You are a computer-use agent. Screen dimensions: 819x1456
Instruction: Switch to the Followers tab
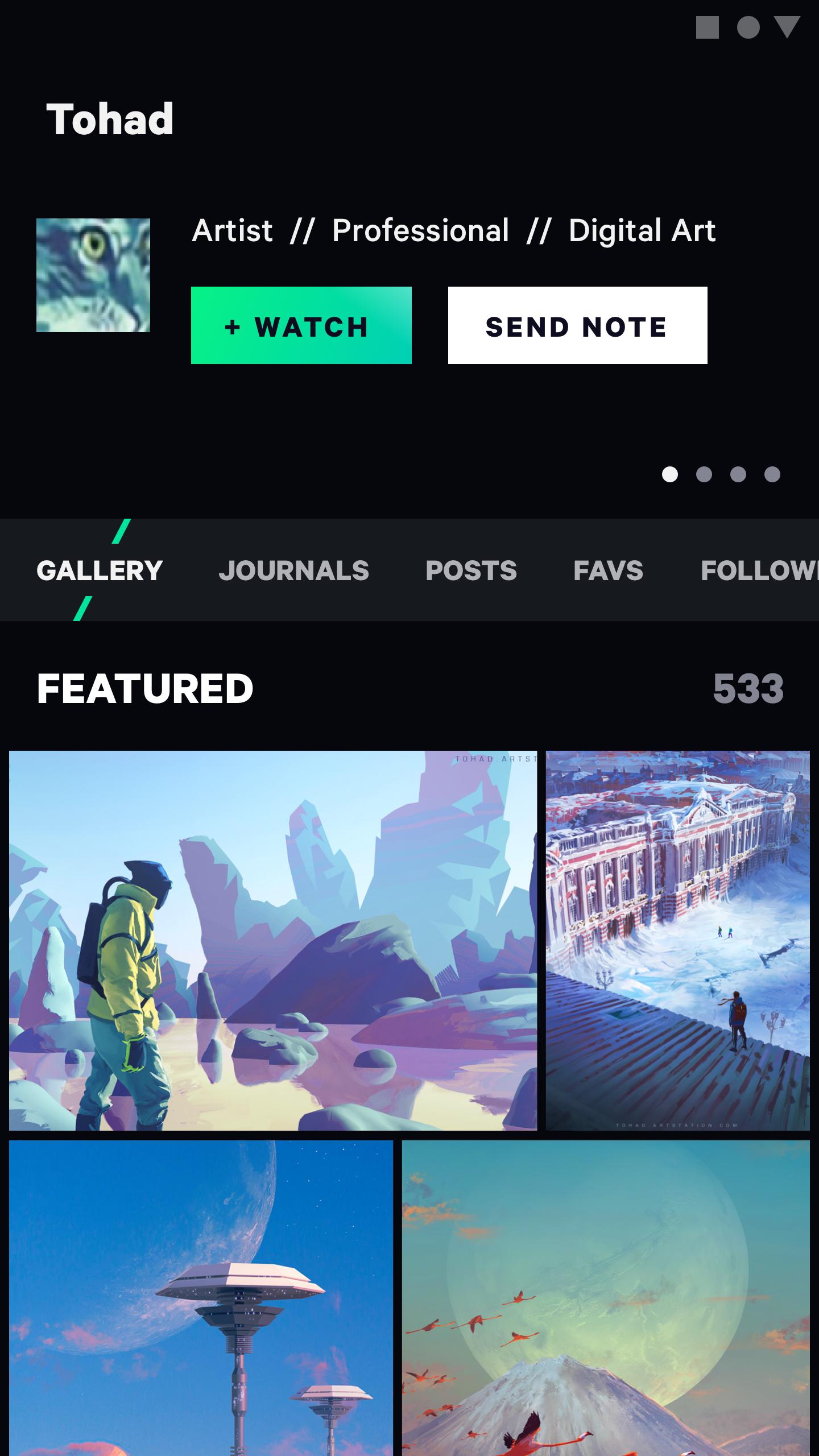coord(760,570)
